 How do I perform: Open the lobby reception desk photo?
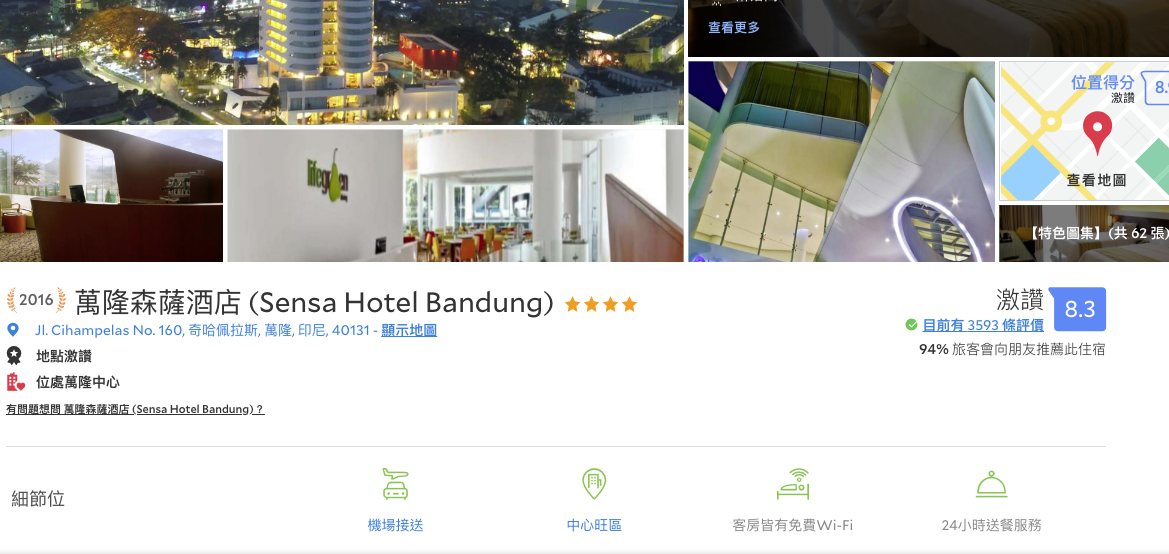point(111,195)
